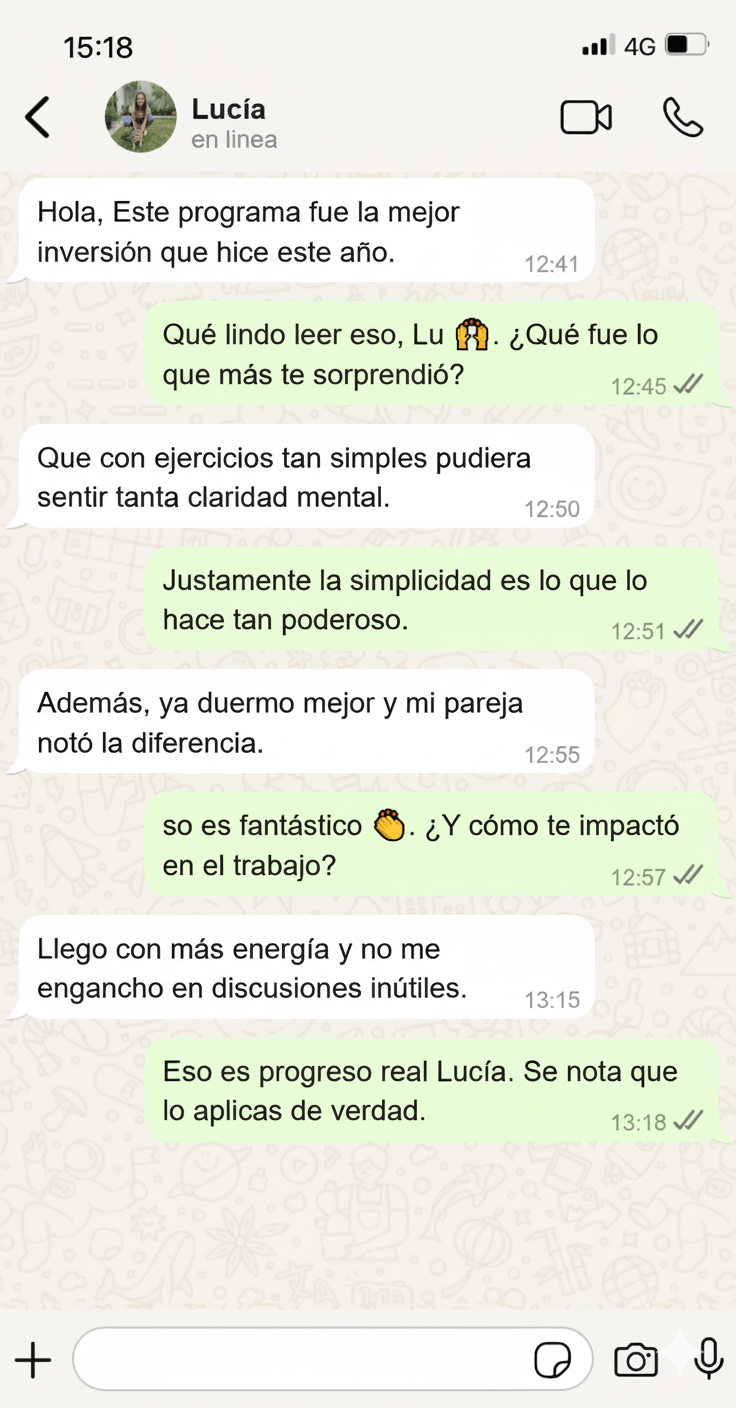The width and height of the screenshot is (736, 1408).
Task: Open the attachment plus menu
Action: click(33, 1360)
